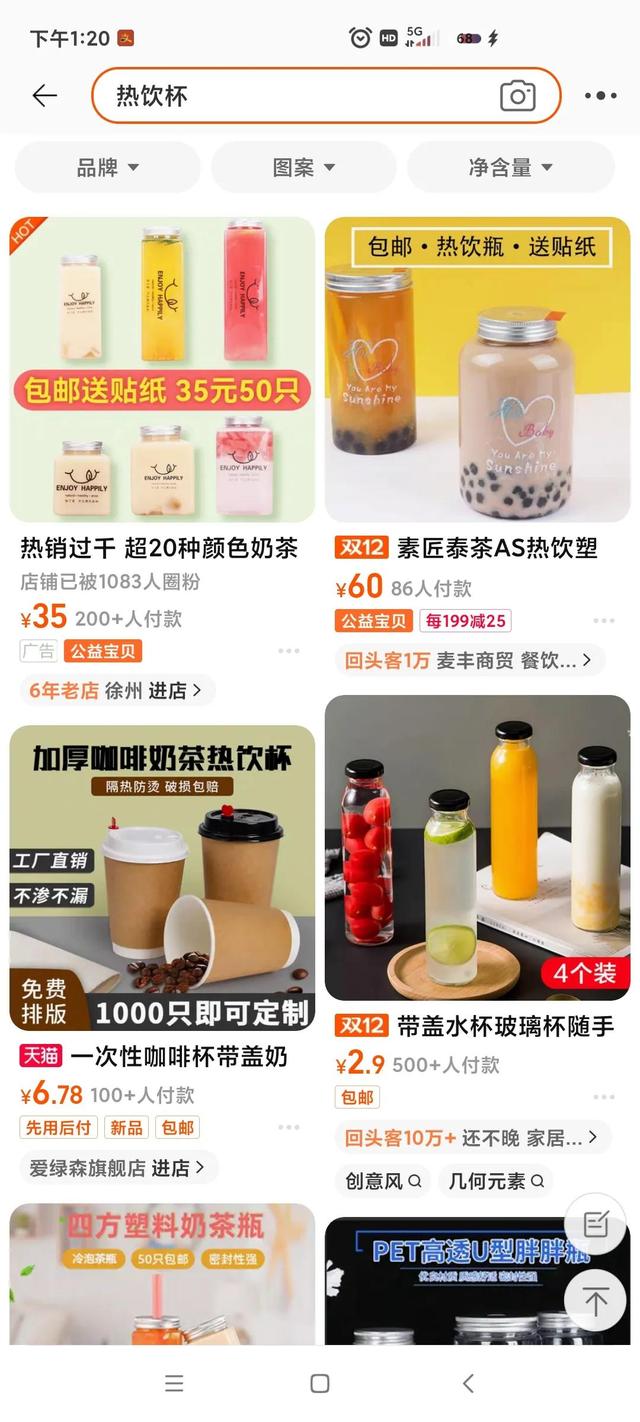Open the three-dot overflow menu
The image size is (640, 1422).
[600, 96]
